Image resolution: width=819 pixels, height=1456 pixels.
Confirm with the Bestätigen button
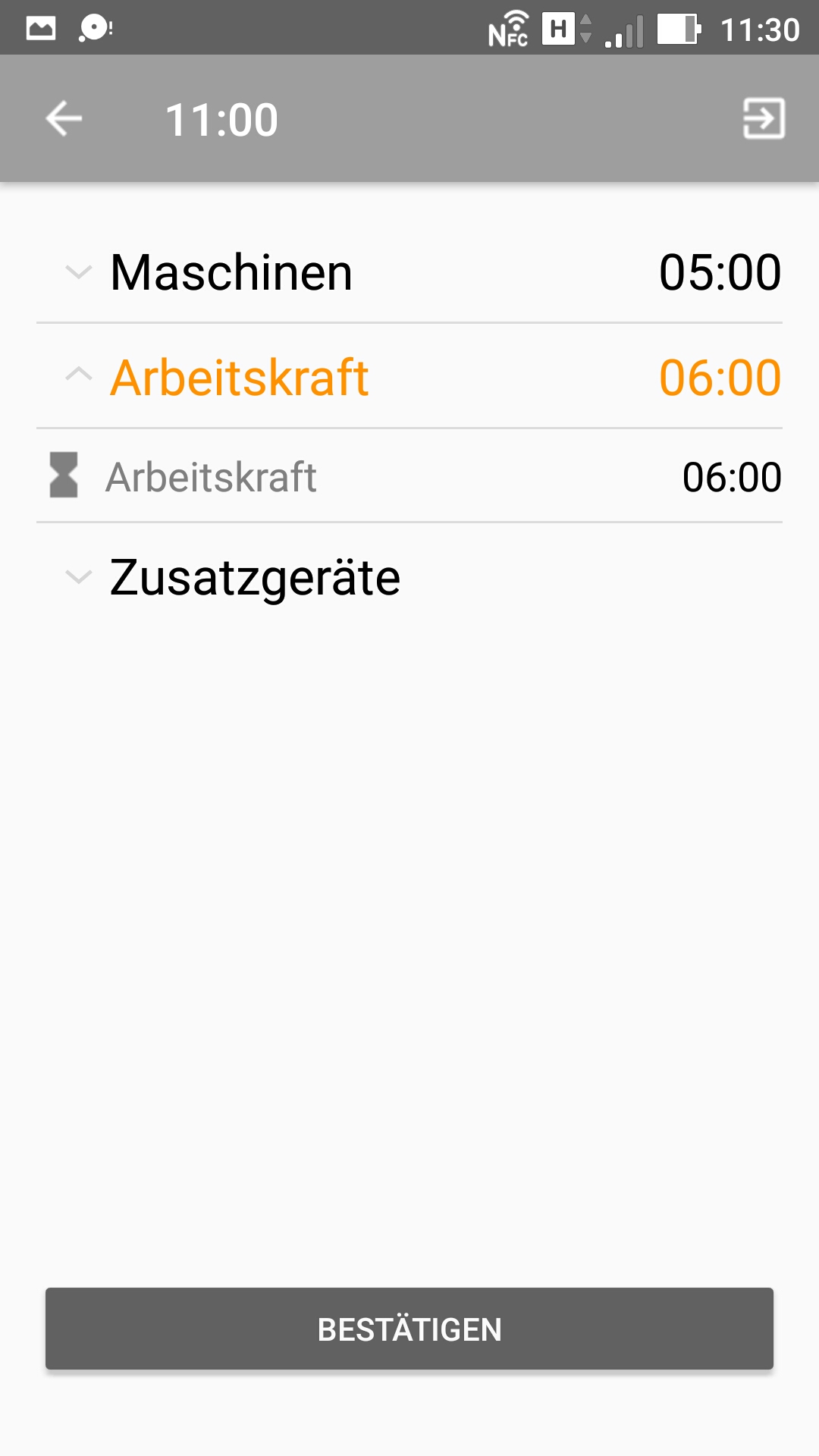click(x=409, y=1329)
